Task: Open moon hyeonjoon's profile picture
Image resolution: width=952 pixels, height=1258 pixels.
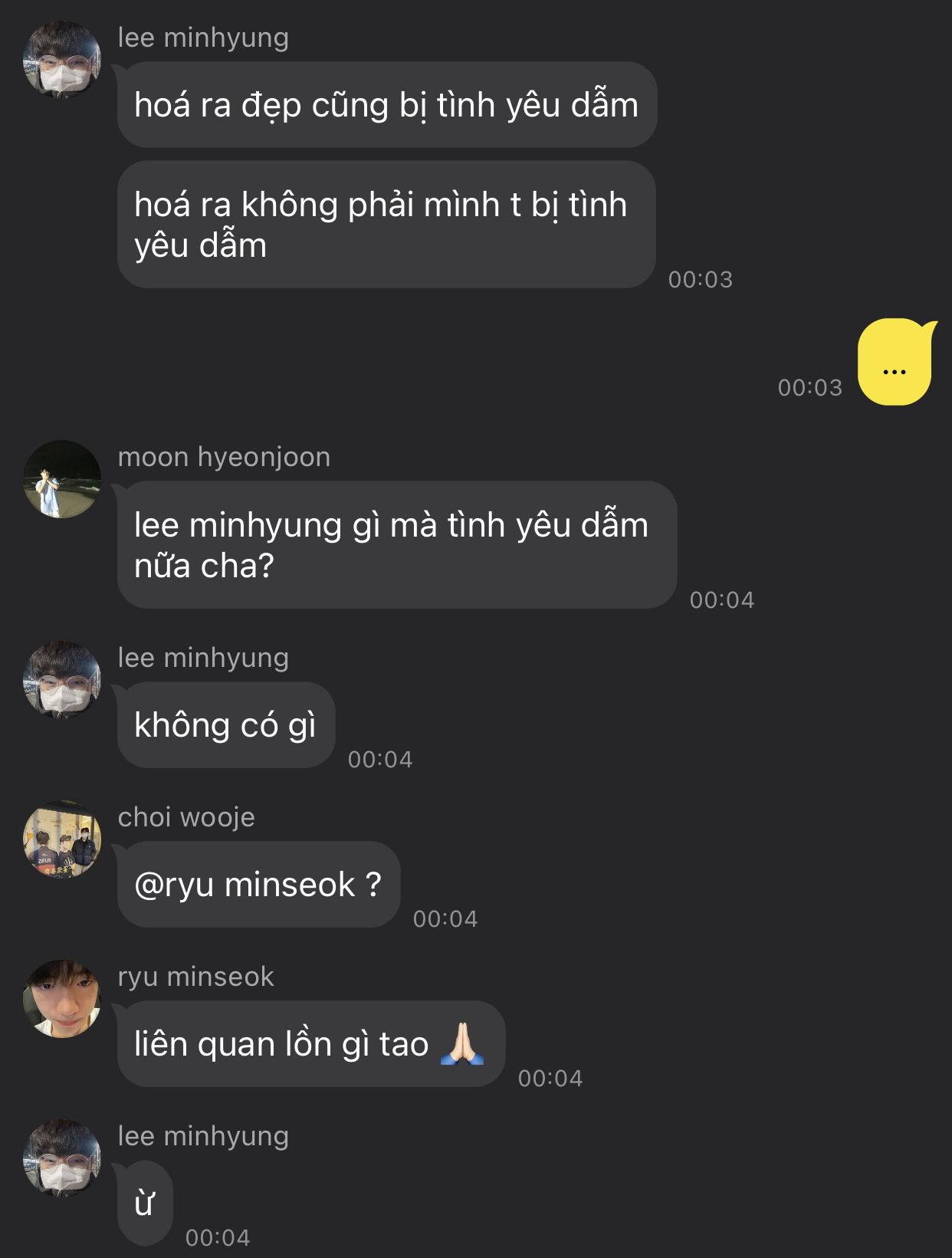Action: 62,479
